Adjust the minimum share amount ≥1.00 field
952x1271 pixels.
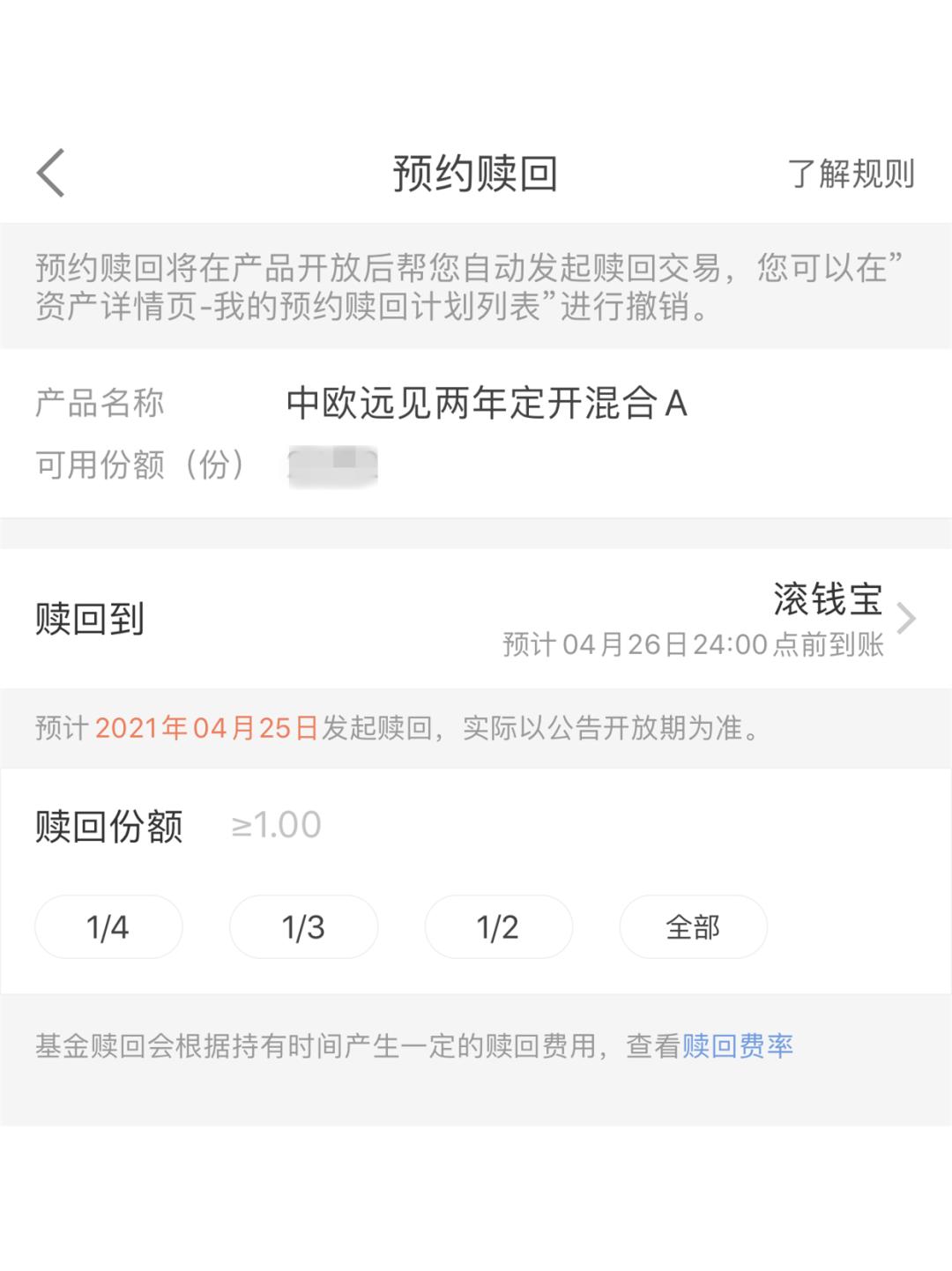coord(274,823)
